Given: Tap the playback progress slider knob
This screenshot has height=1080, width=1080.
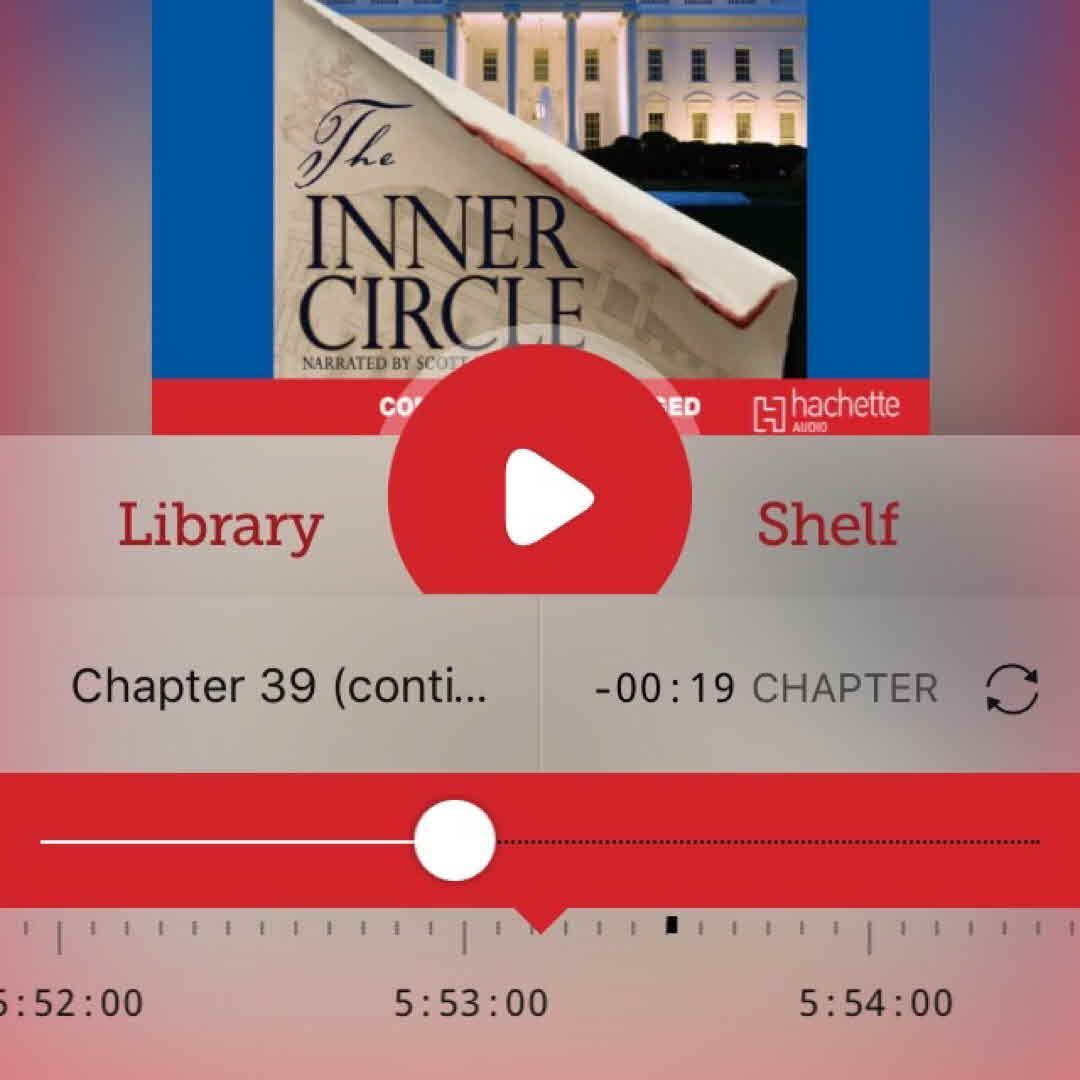Looking at the screenshot, I should click(455, 841).
